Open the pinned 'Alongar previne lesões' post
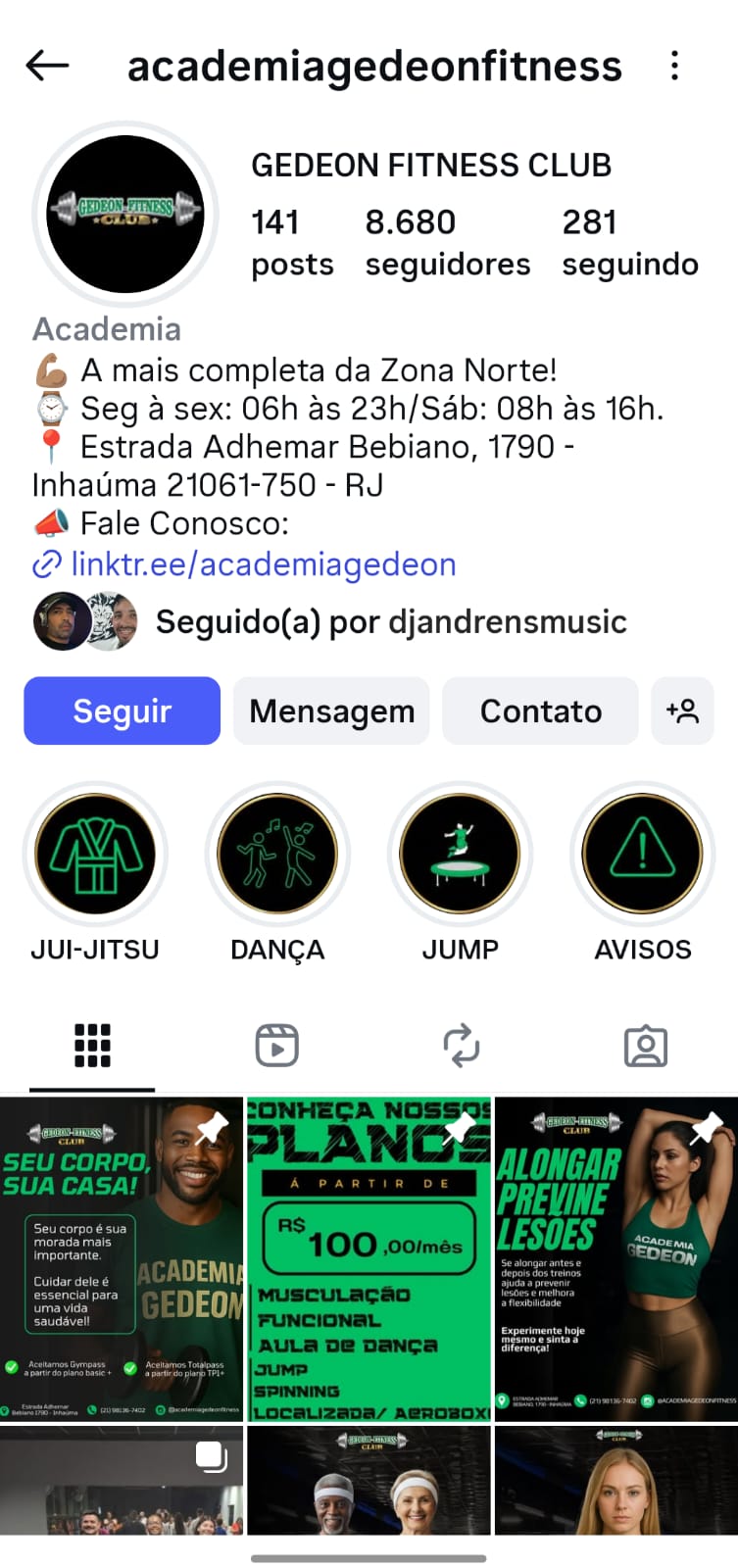Screen dimensions: 738x1568 616,1258
